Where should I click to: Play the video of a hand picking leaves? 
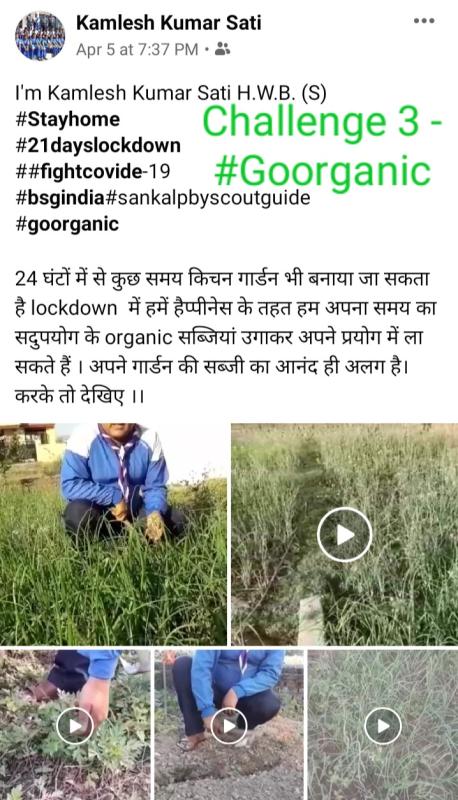[x=75, y=725]
